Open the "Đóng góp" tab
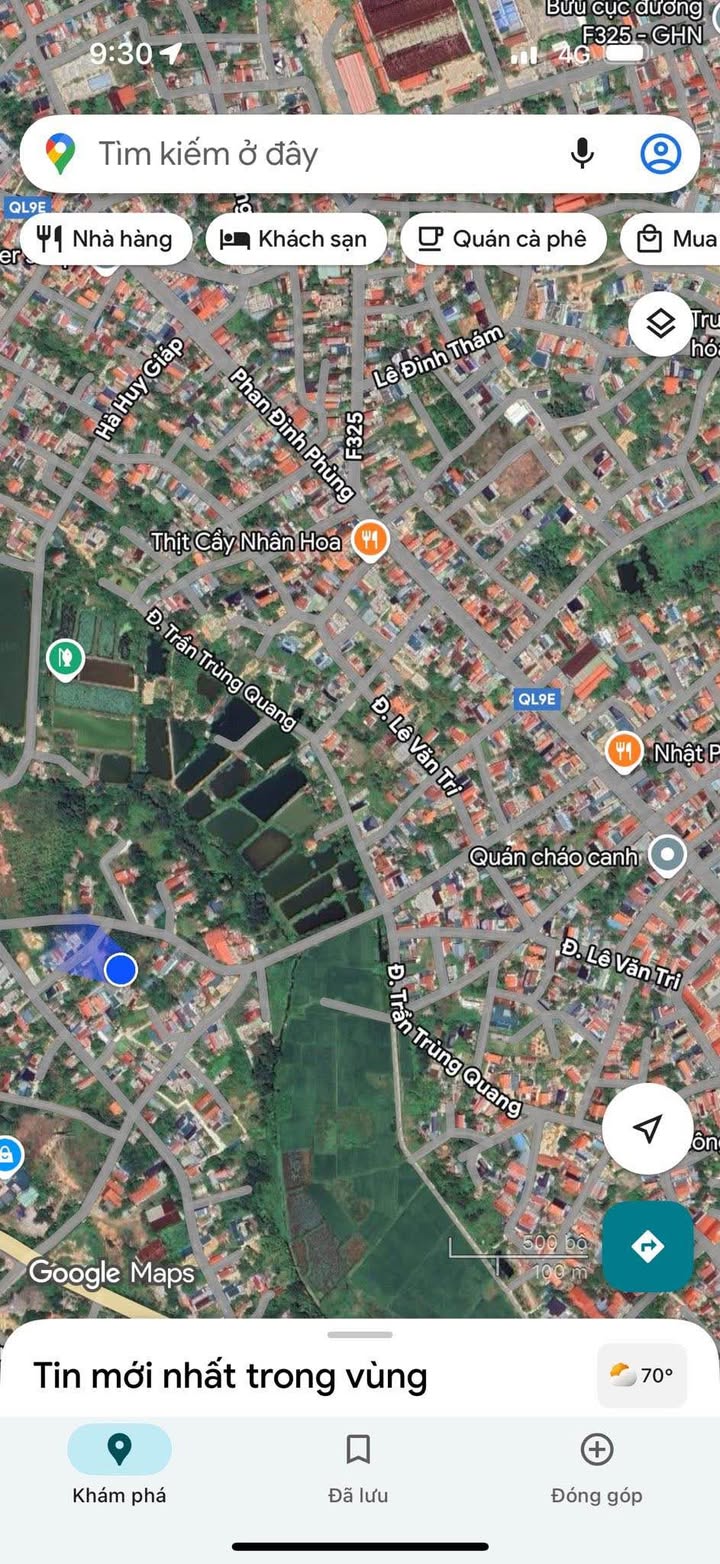The width and height of the screenshot is (720, 1564). [596, 1464]
